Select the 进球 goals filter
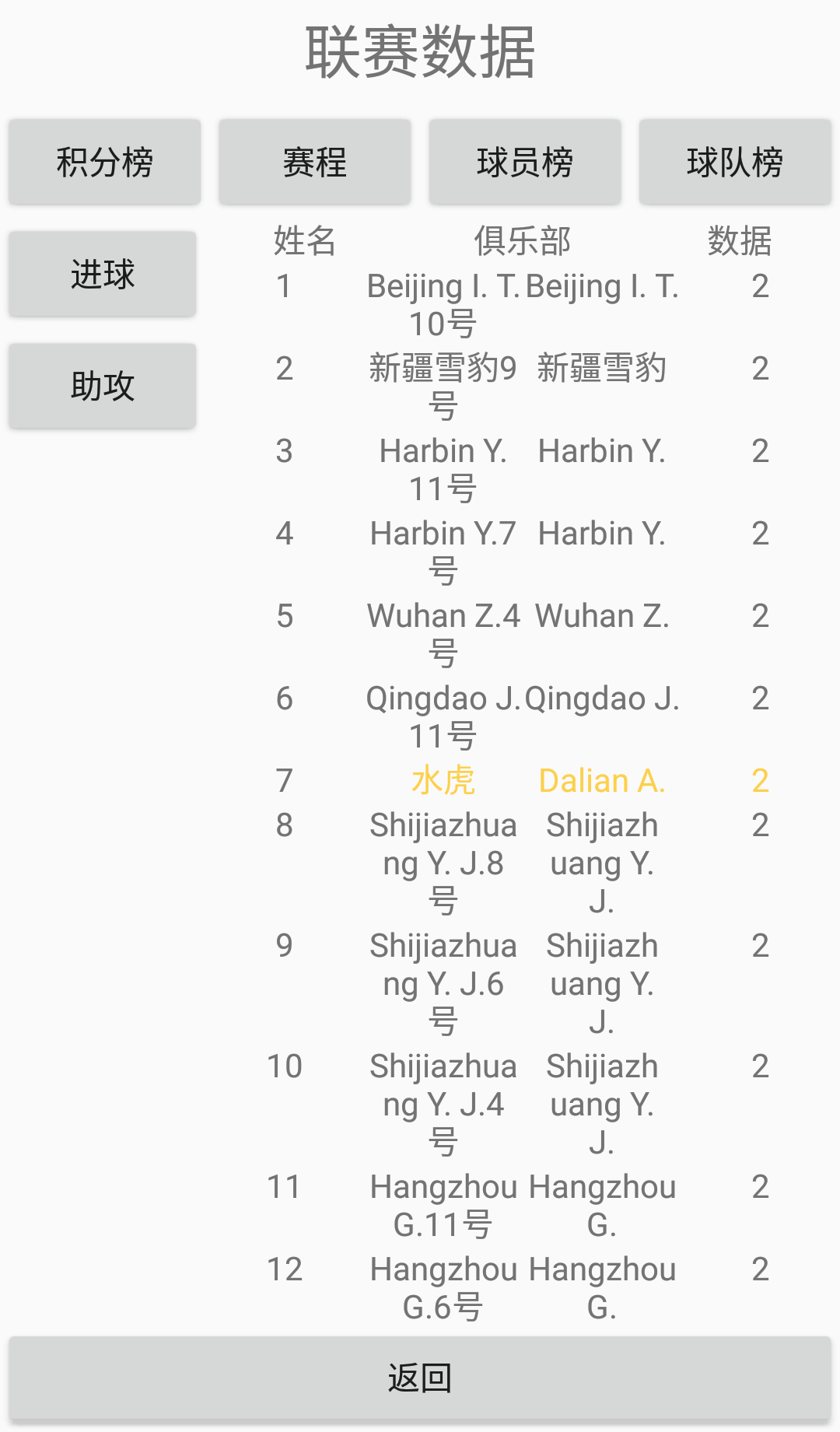This screenshot has width=840, height=1432. (102, 273)
